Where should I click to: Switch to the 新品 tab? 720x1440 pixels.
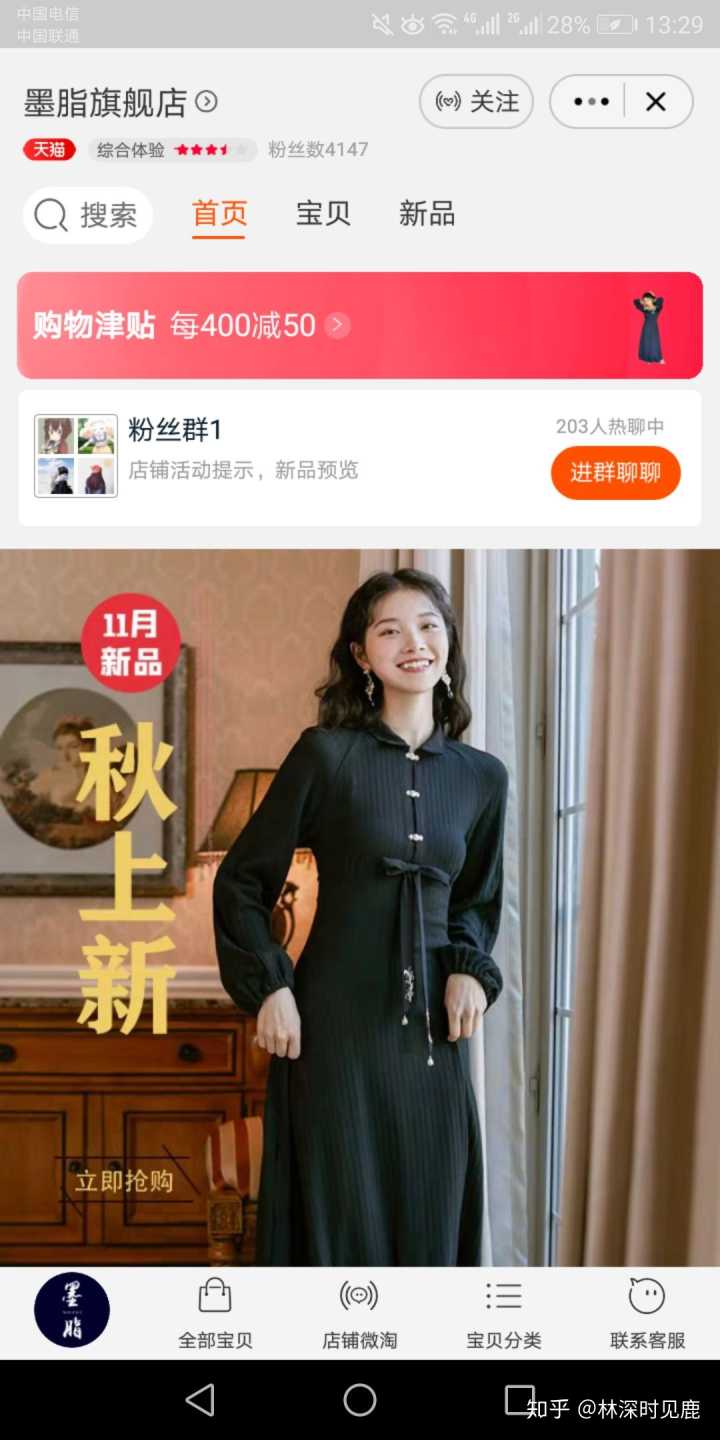(x=427, y=214)
